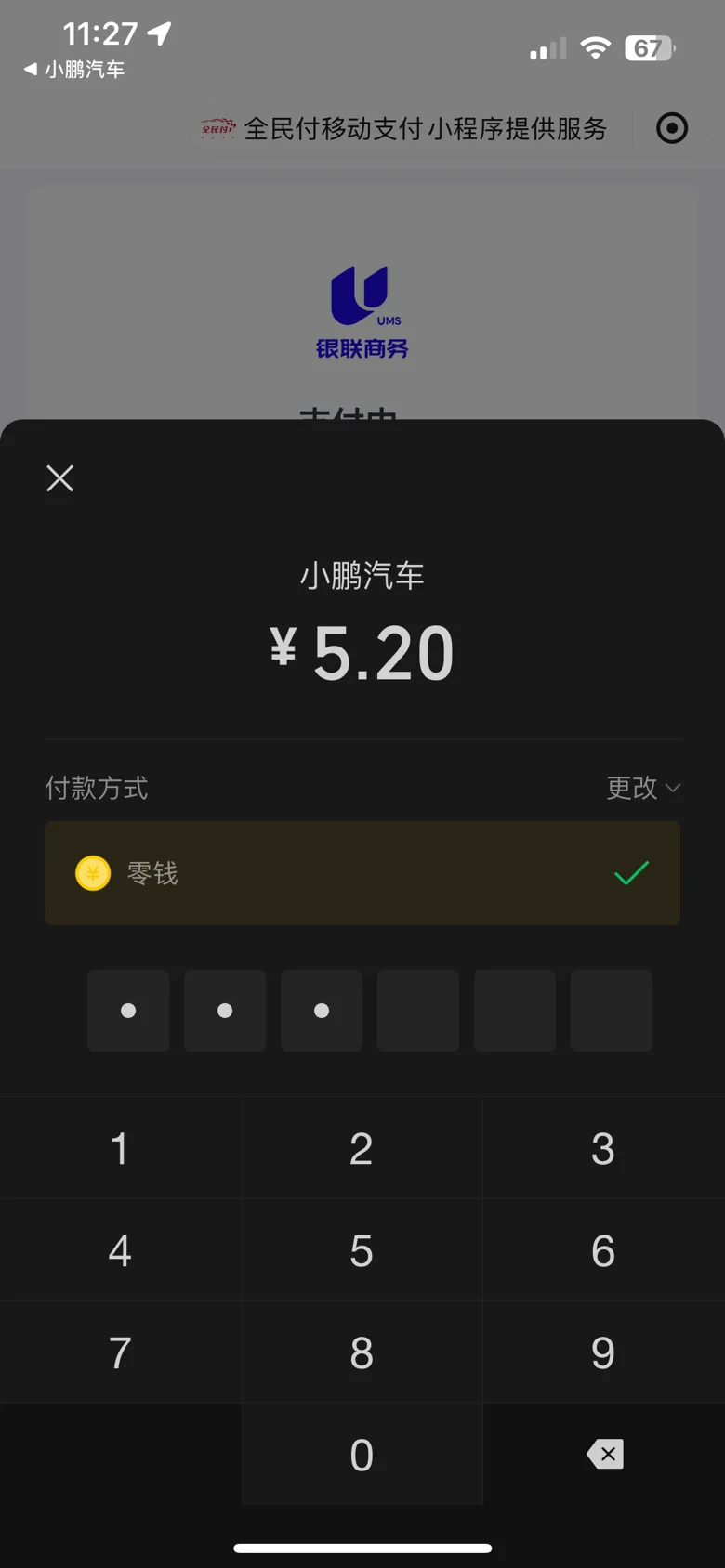Screen dimensions: 725x1568
Task: Return to 小鹏汽车 app via back link
Action: click(x=74, y=70)
